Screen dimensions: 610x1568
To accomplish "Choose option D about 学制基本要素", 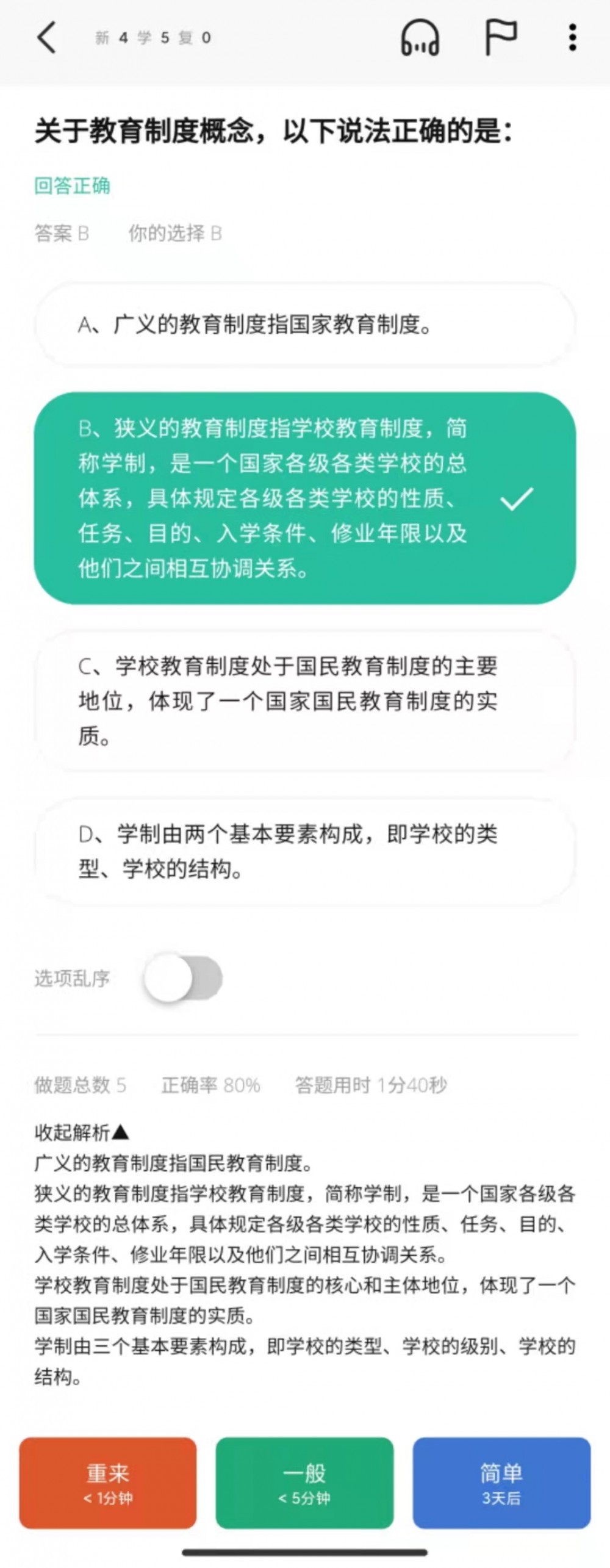I will click(305, 851).
